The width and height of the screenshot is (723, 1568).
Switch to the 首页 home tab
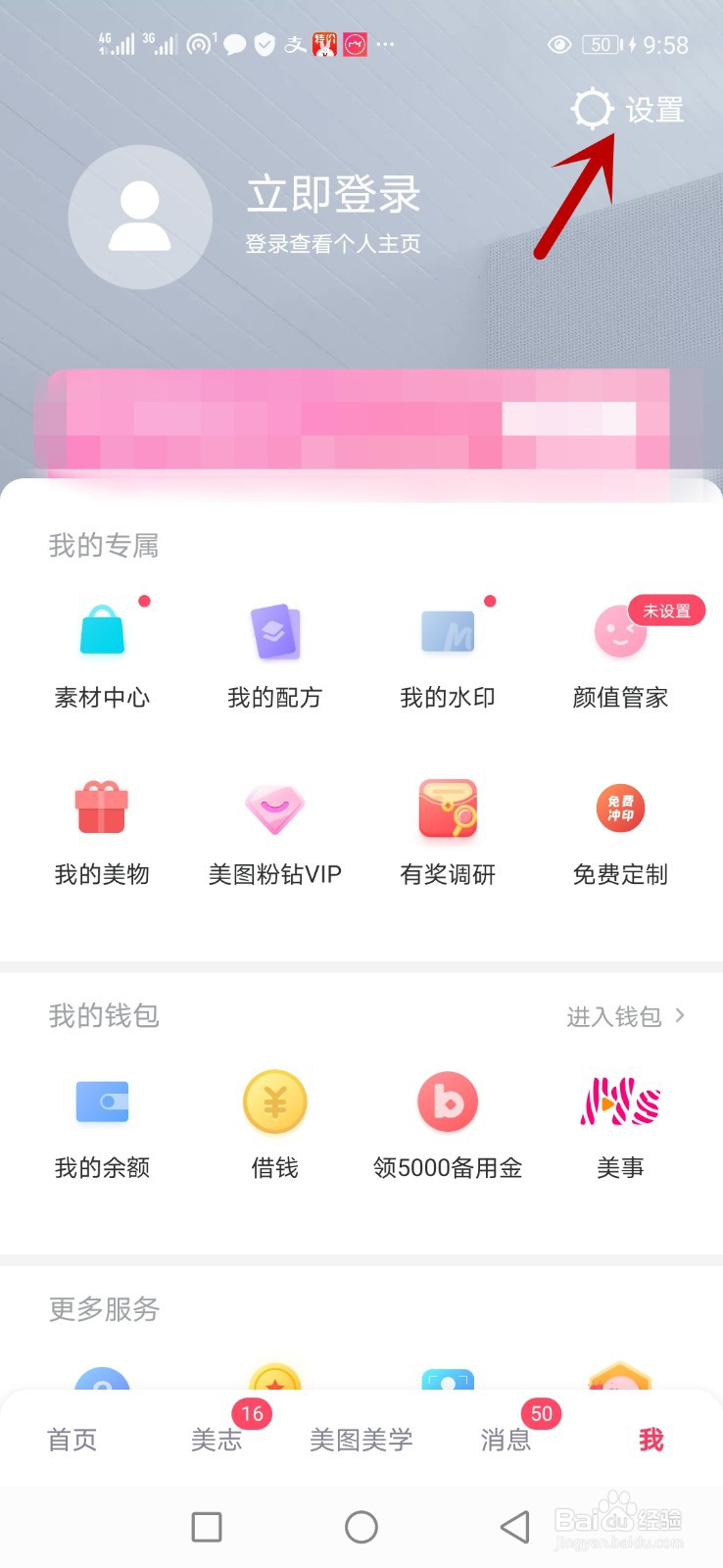point(71,1439)
